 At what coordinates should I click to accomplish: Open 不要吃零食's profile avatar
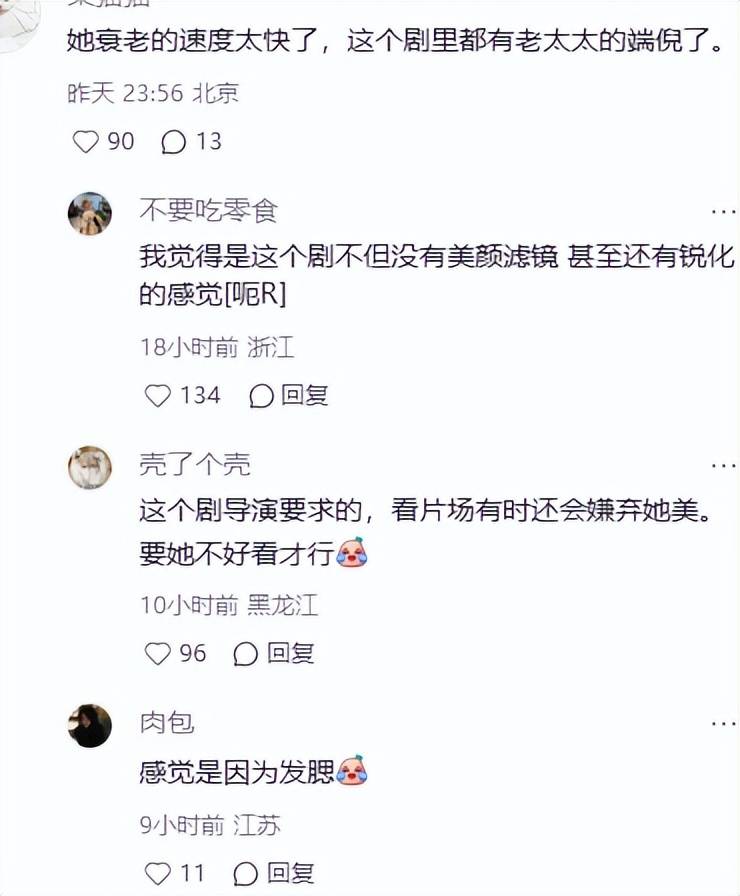[90, 213]
